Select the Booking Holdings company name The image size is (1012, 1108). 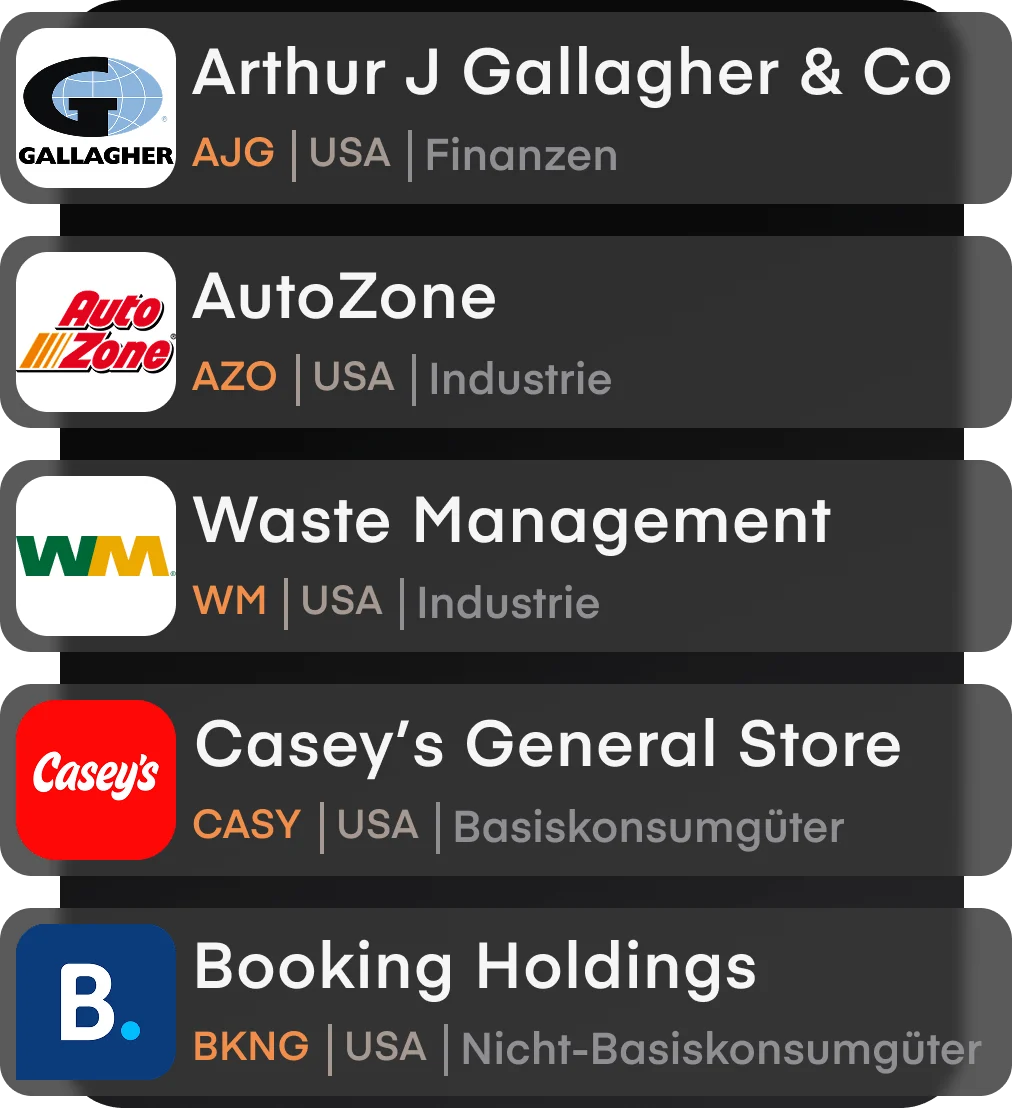tap(477, 966)
